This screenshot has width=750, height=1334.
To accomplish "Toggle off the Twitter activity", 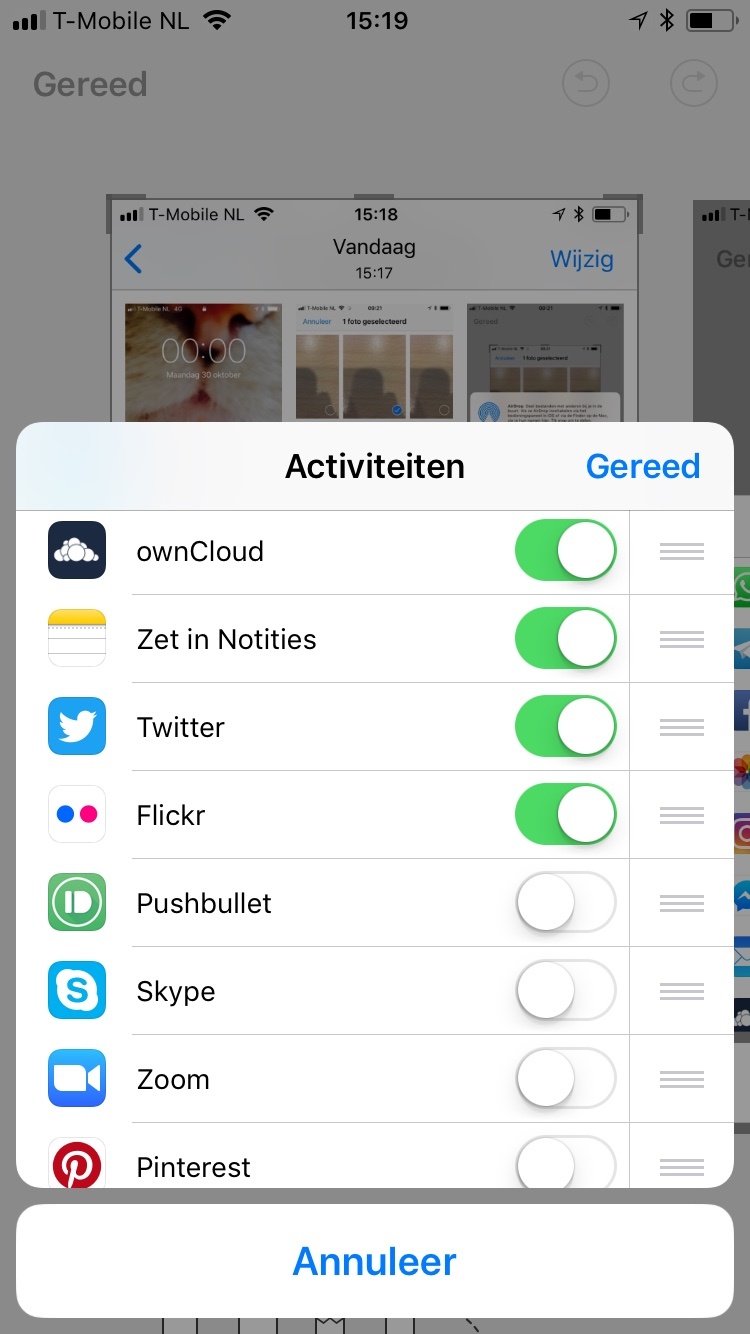I will [565, 726].
